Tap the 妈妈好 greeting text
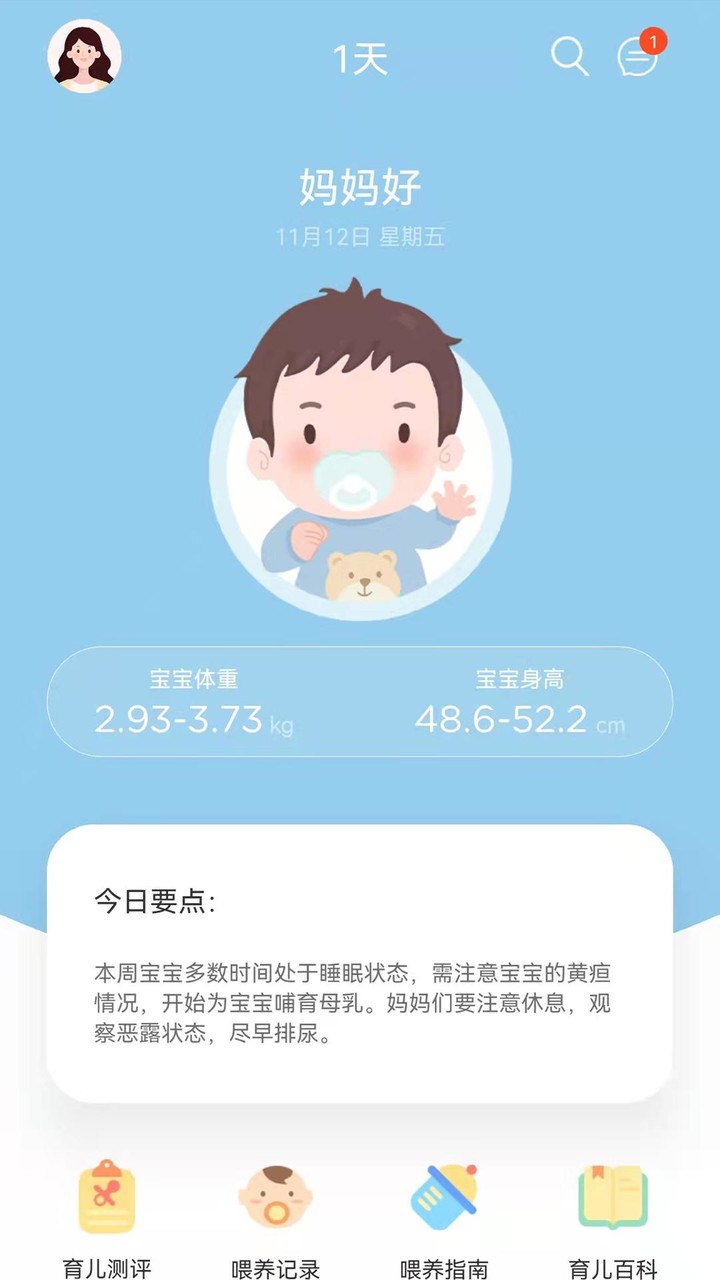The image size is (720, 1280). [360, 186]
